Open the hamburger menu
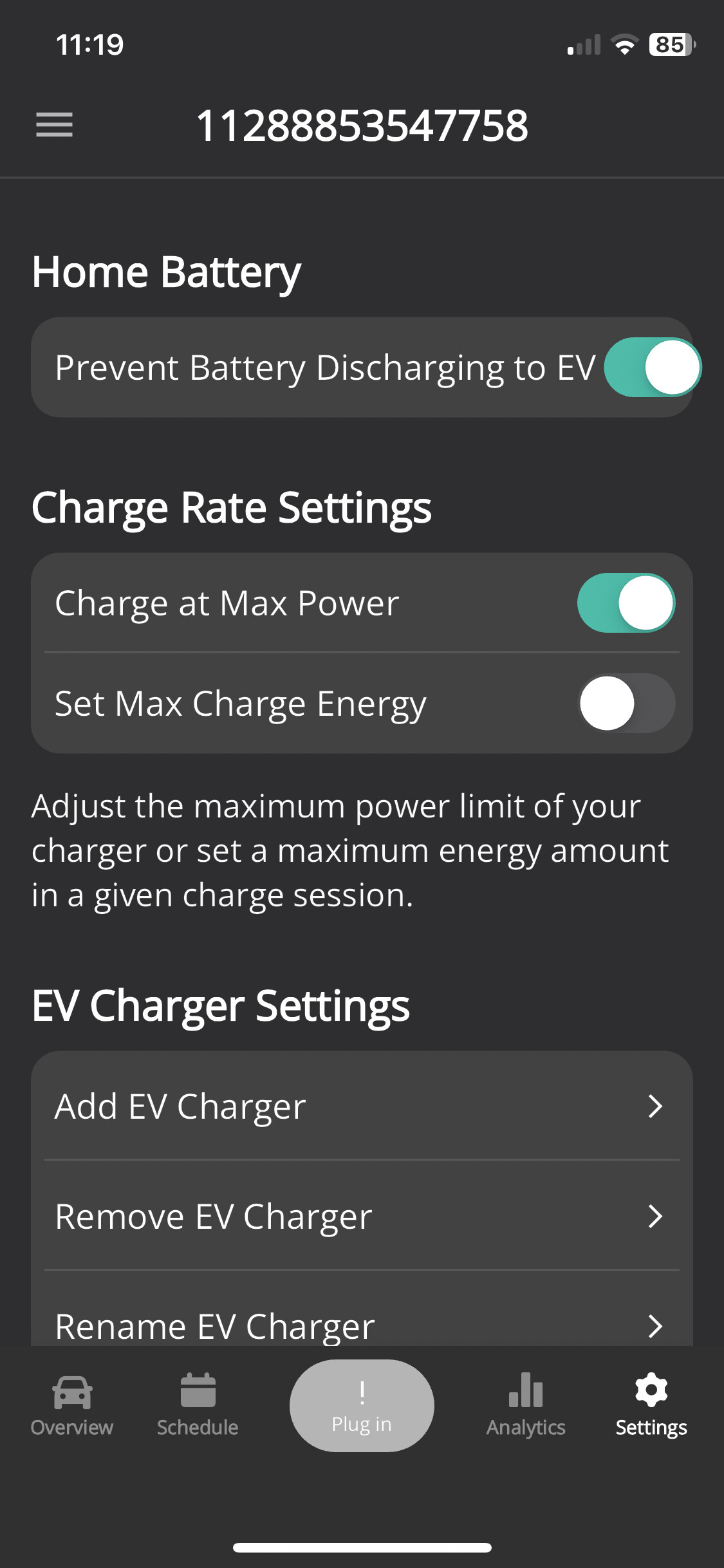The height and width of the screenshot is (1568, 724). point(54,125)
